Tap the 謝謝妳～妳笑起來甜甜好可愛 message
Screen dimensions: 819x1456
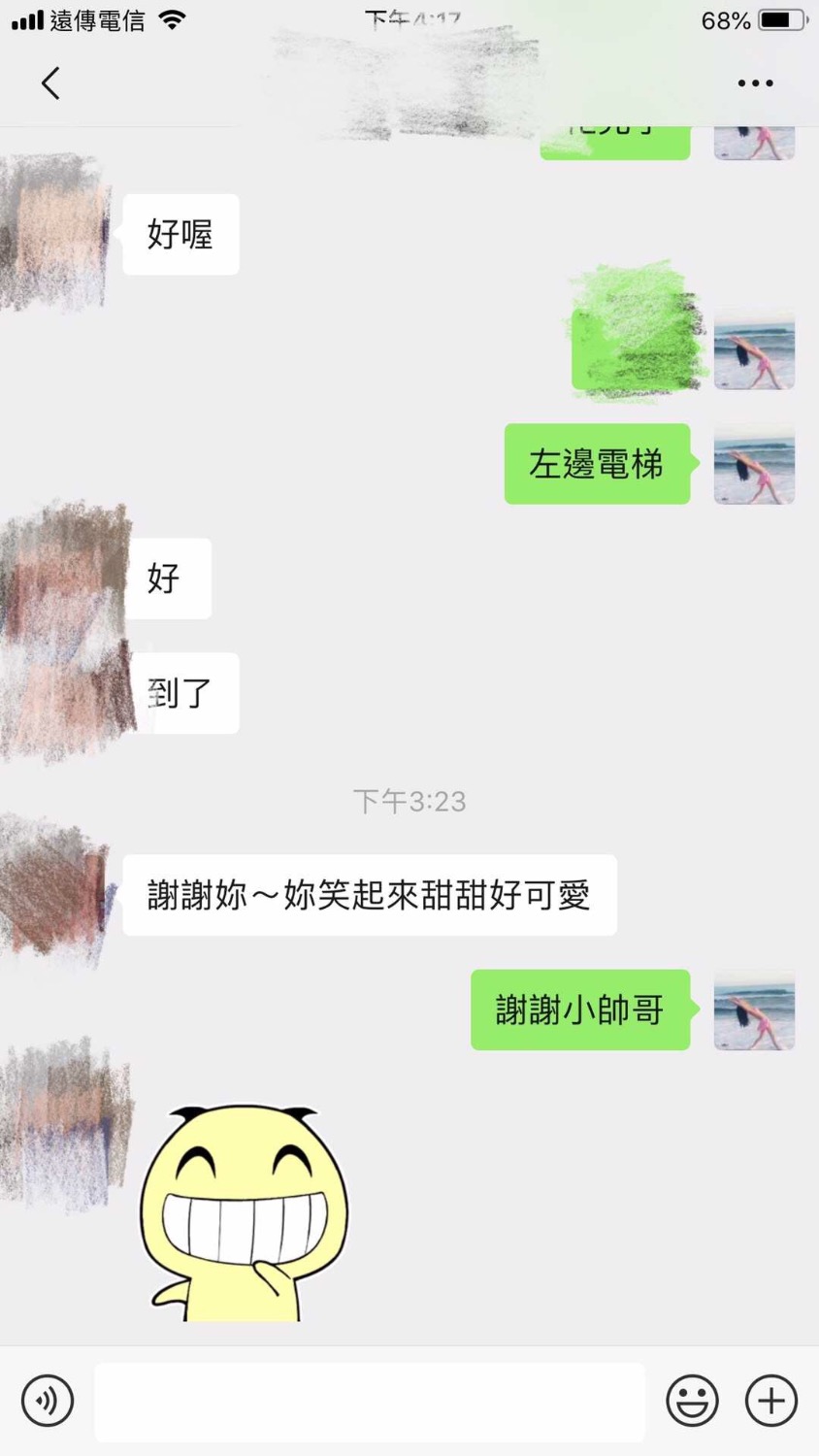coord(369,895)
